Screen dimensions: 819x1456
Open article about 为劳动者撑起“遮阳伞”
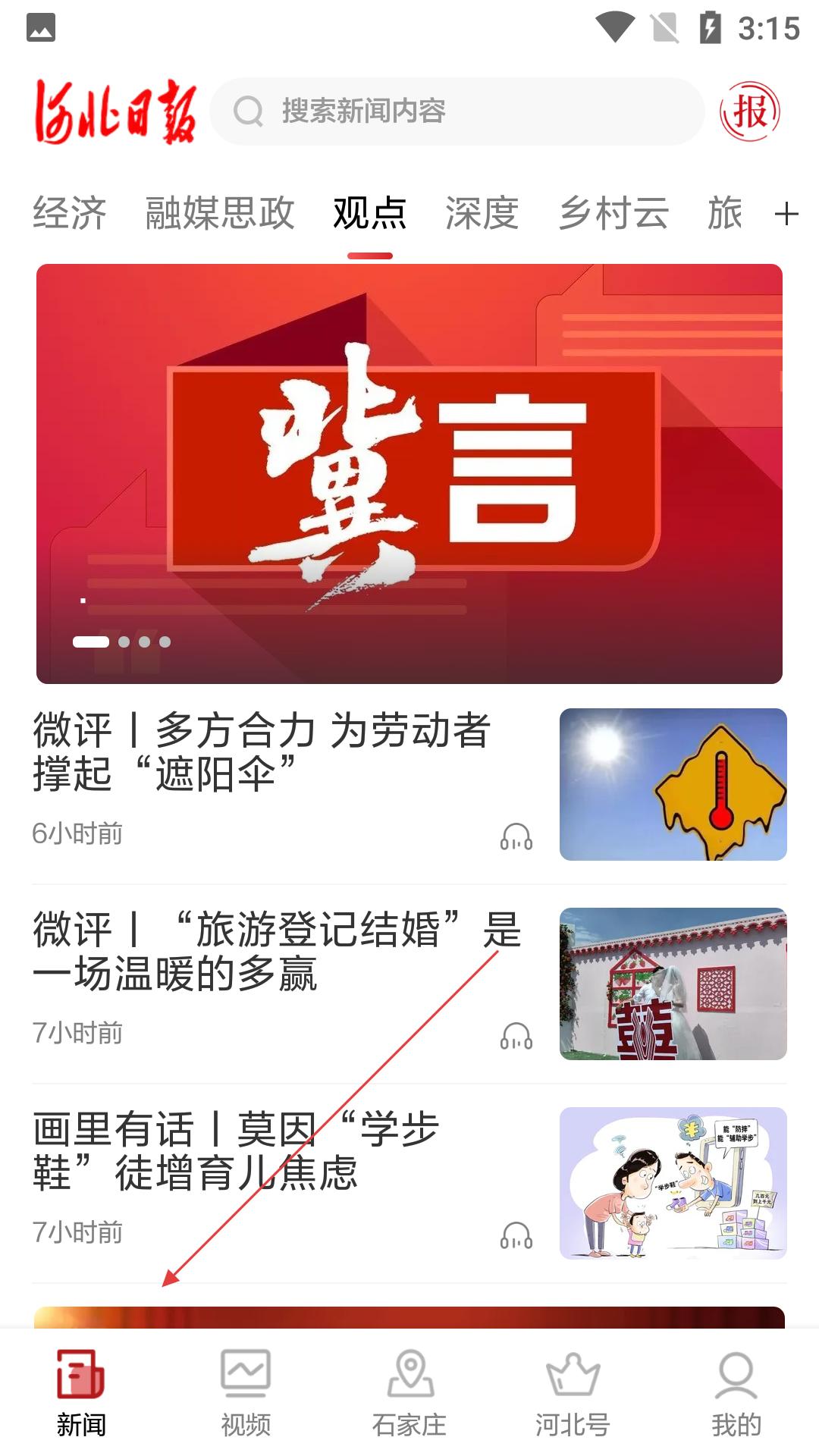pos(262,752)
